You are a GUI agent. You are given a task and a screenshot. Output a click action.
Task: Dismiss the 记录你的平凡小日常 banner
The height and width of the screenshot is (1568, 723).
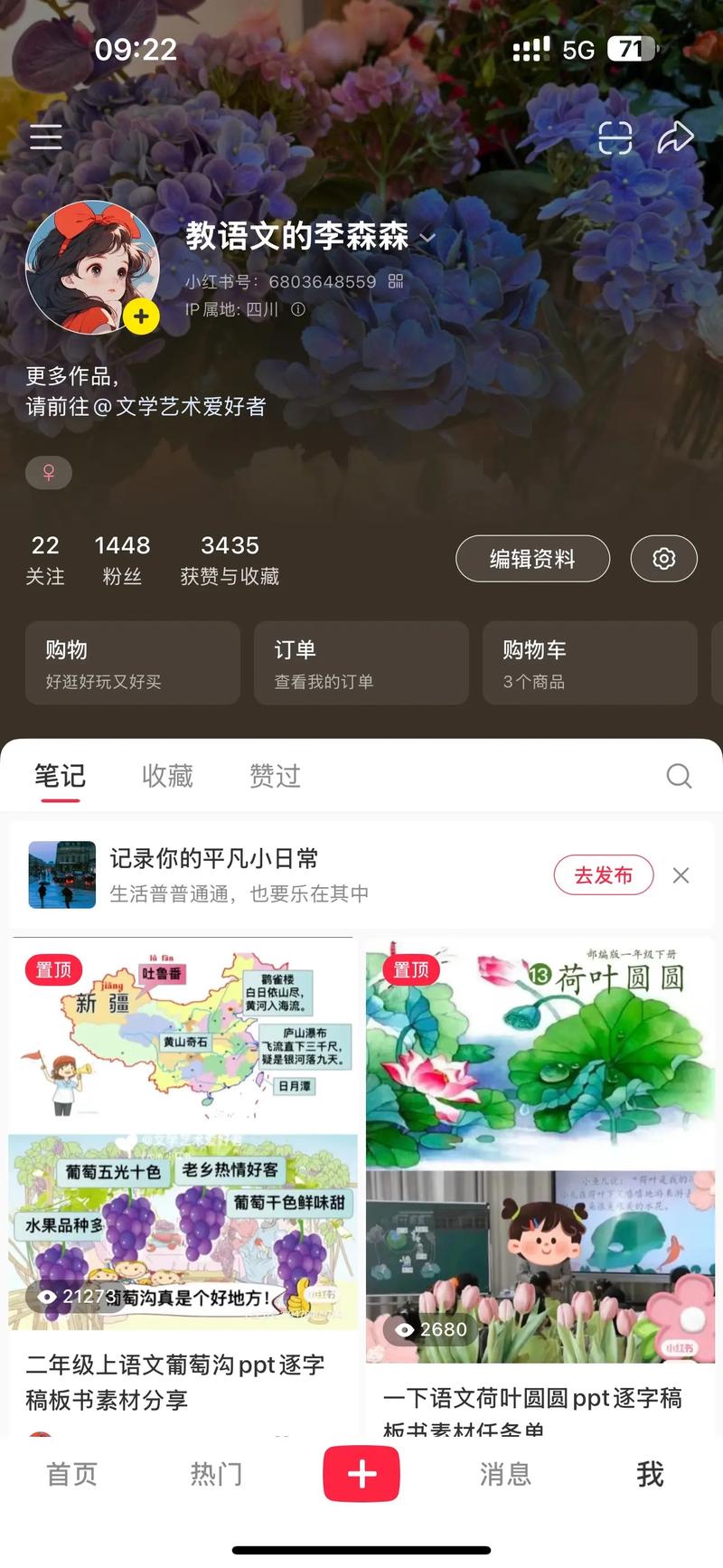coord(681,875)
